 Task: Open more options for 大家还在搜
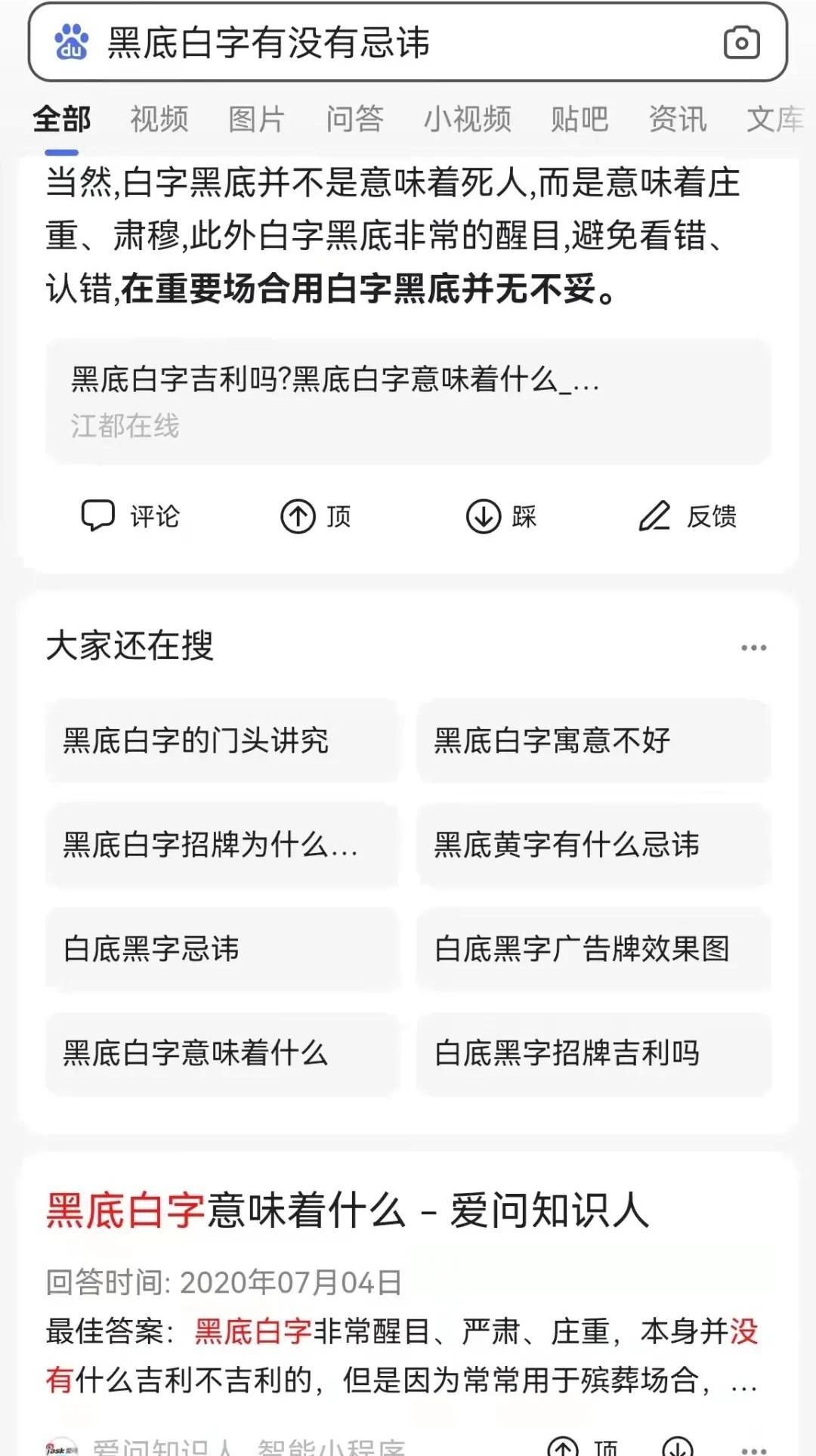(x=753, y=648)
